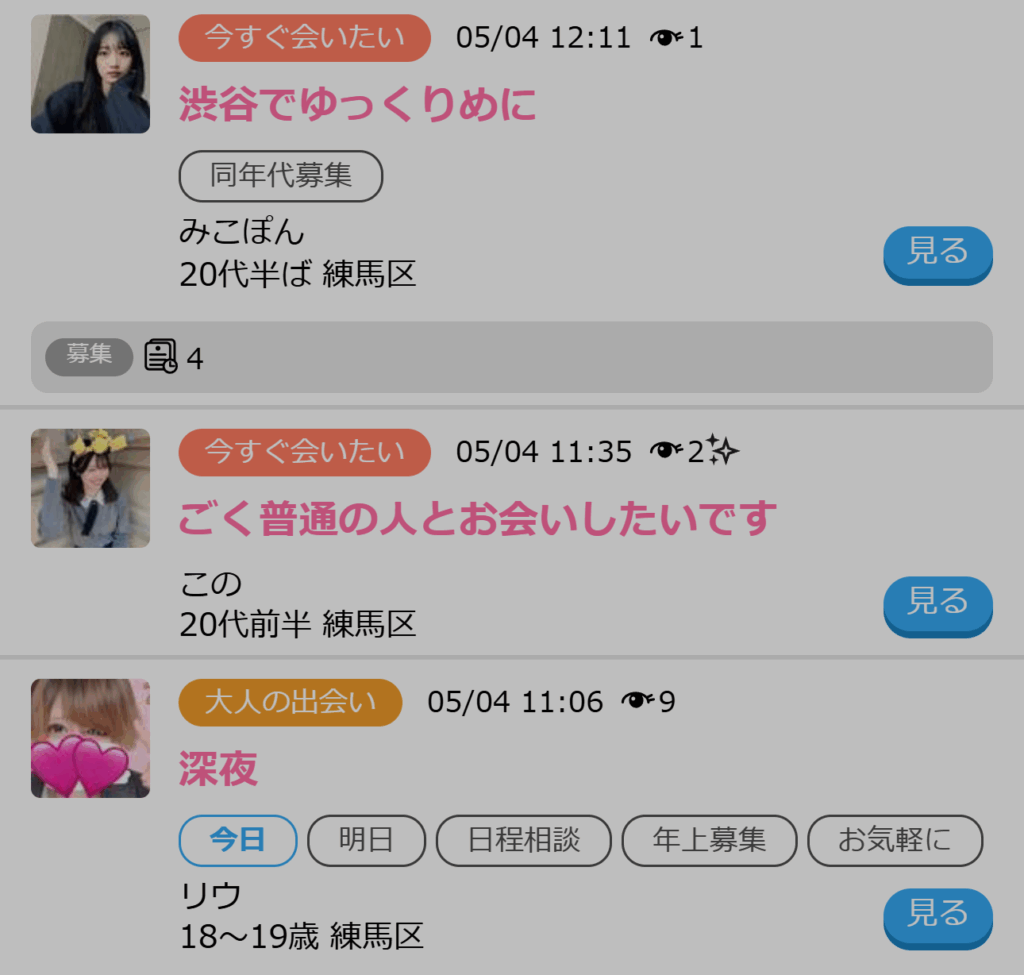The image size is (1024, 975).
Task: Tap 見る button for リウ's post
Action: pyautogui.click(x=937, y=915)
